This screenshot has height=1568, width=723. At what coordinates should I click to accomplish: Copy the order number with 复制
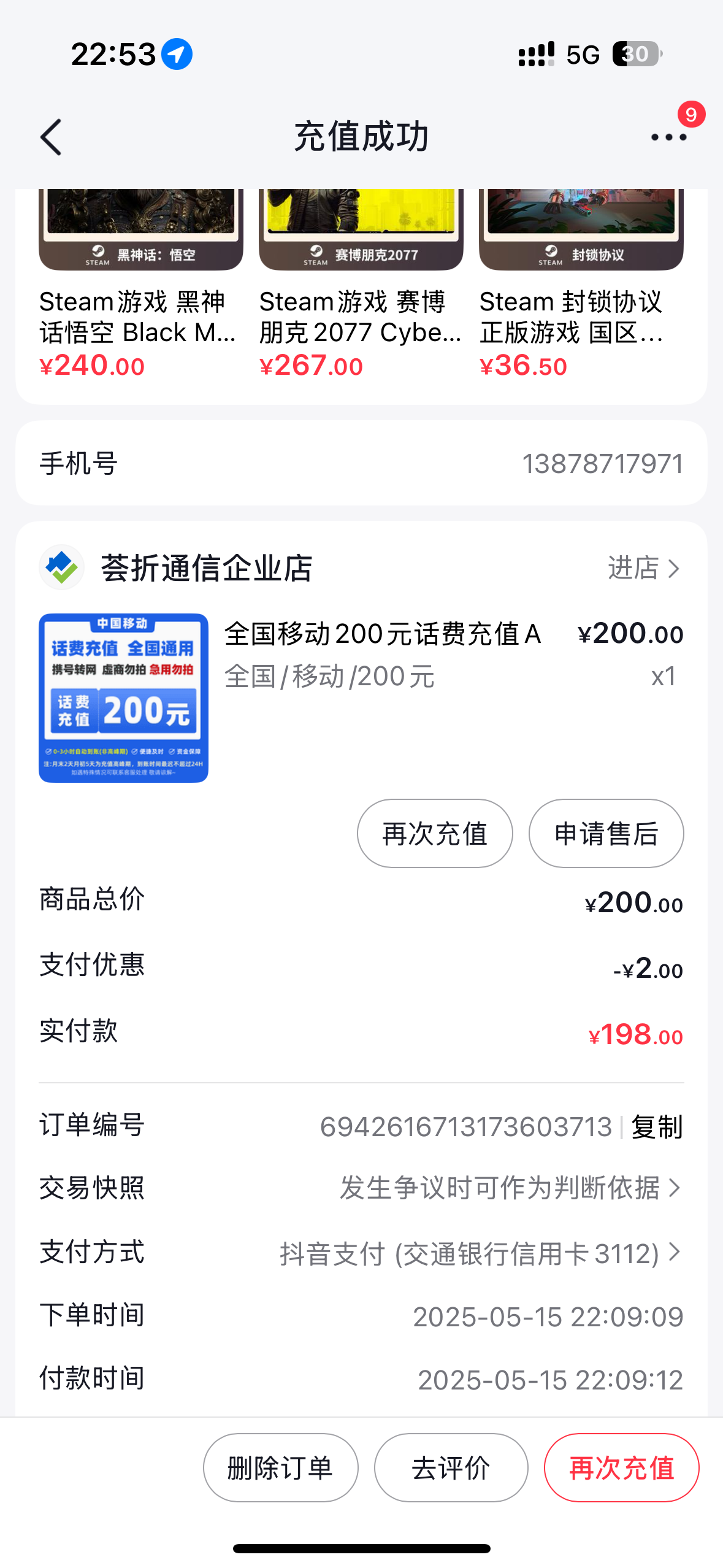(657, 1127)
